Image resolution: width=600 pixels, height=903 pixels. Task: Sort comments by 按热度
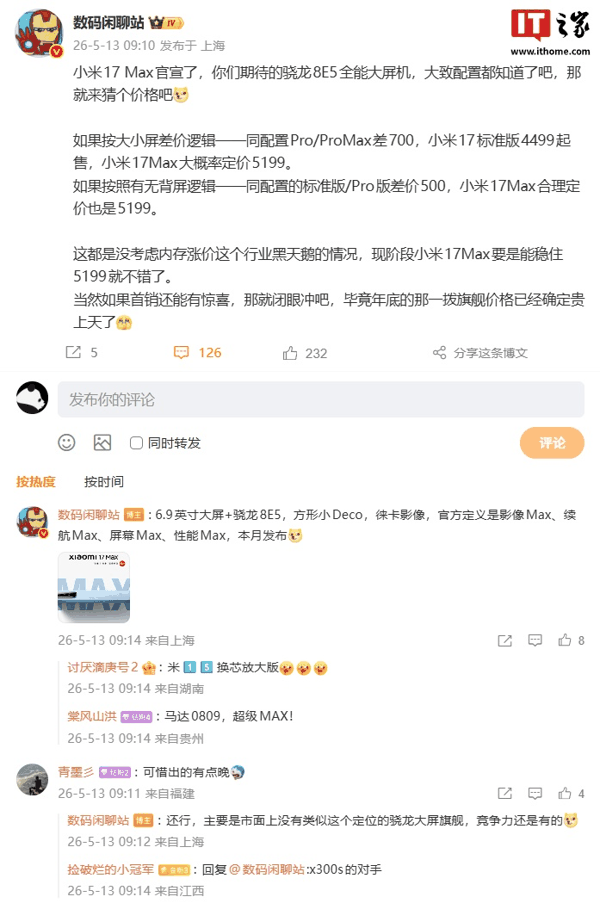(36, 481)
